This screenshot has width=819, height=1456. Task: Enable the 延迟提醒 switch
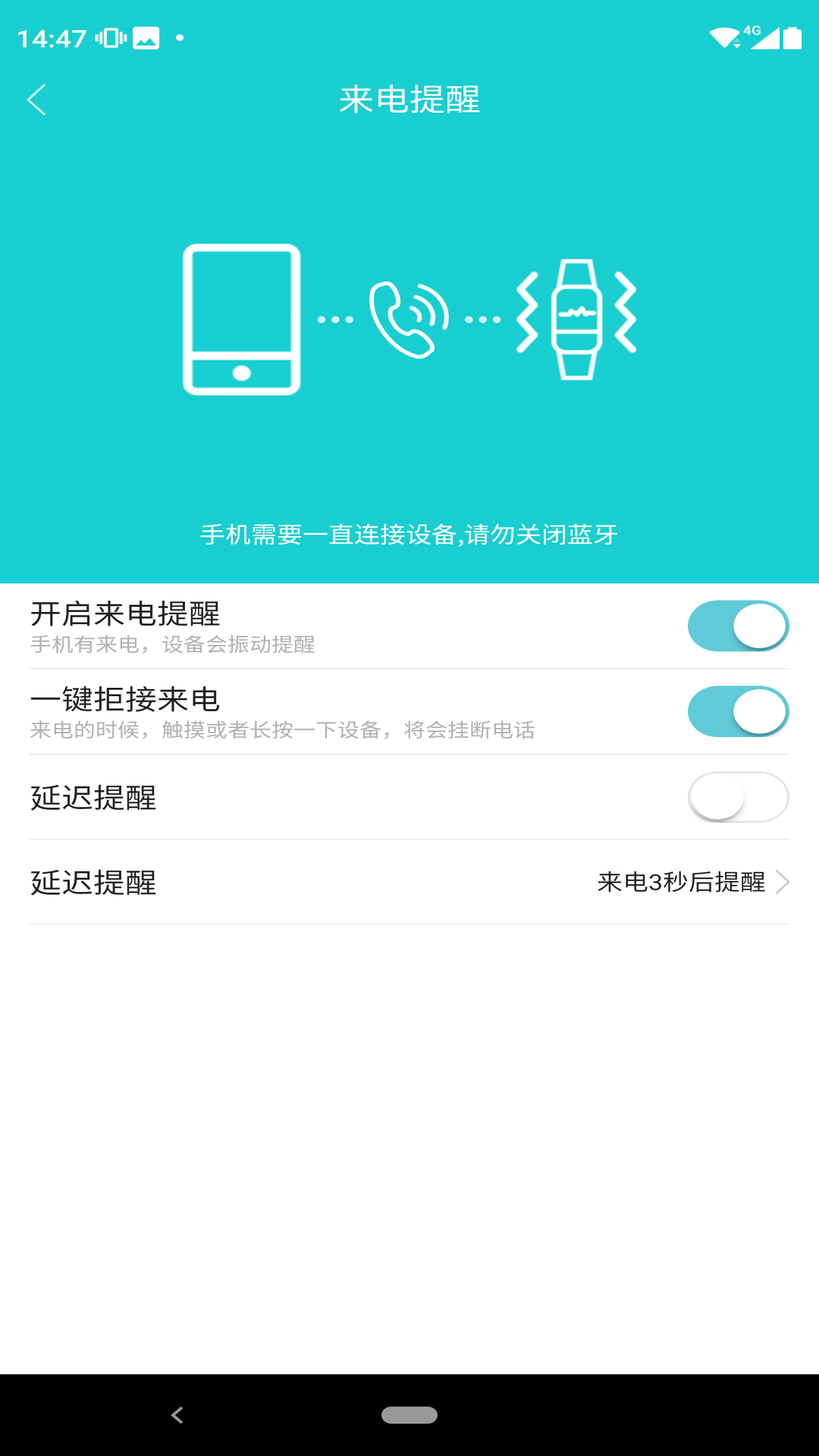738,798
